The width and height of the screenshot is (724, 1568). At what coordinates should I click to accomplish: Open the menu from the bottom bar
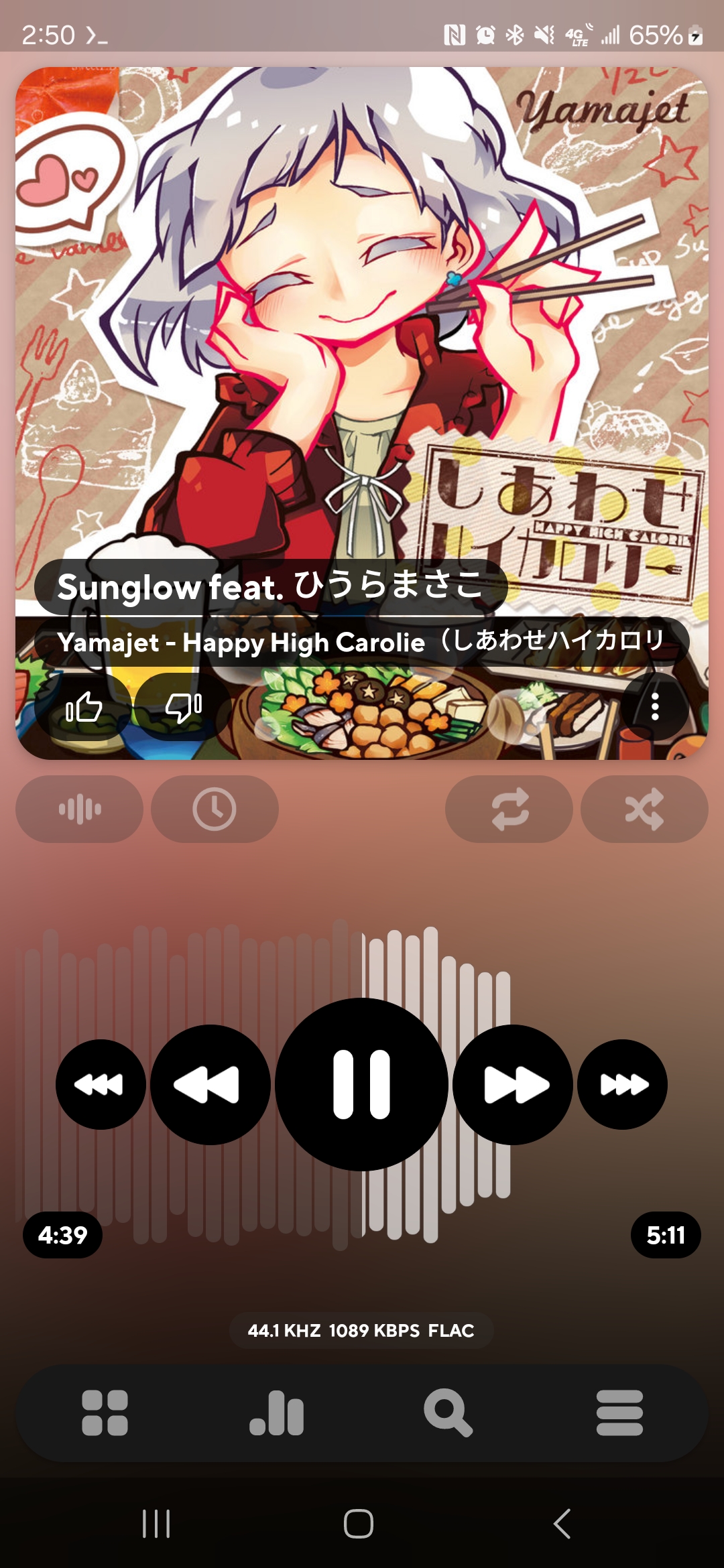click(619, 1413)
